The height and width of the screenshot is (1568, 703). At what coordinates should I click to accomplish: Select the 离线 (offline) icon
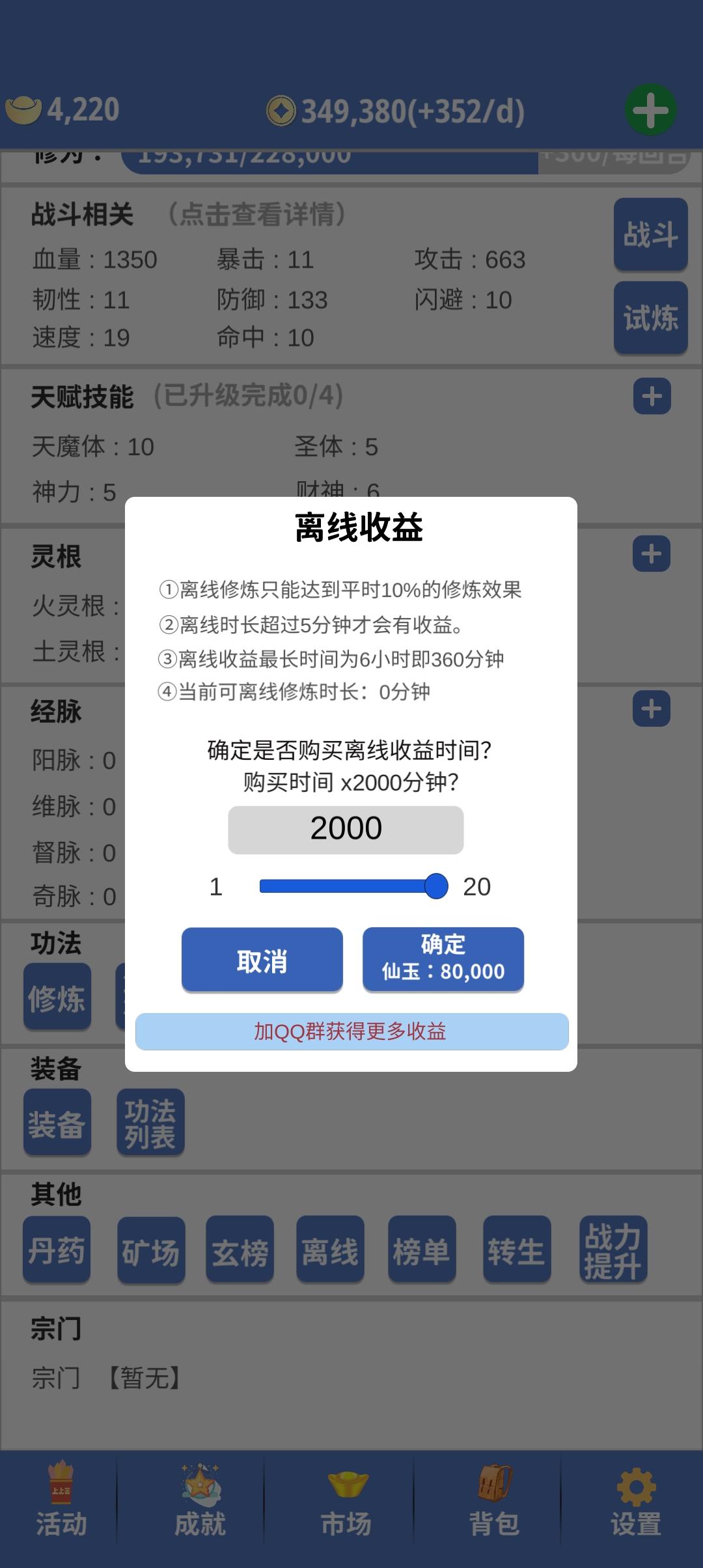point(331,1252)
